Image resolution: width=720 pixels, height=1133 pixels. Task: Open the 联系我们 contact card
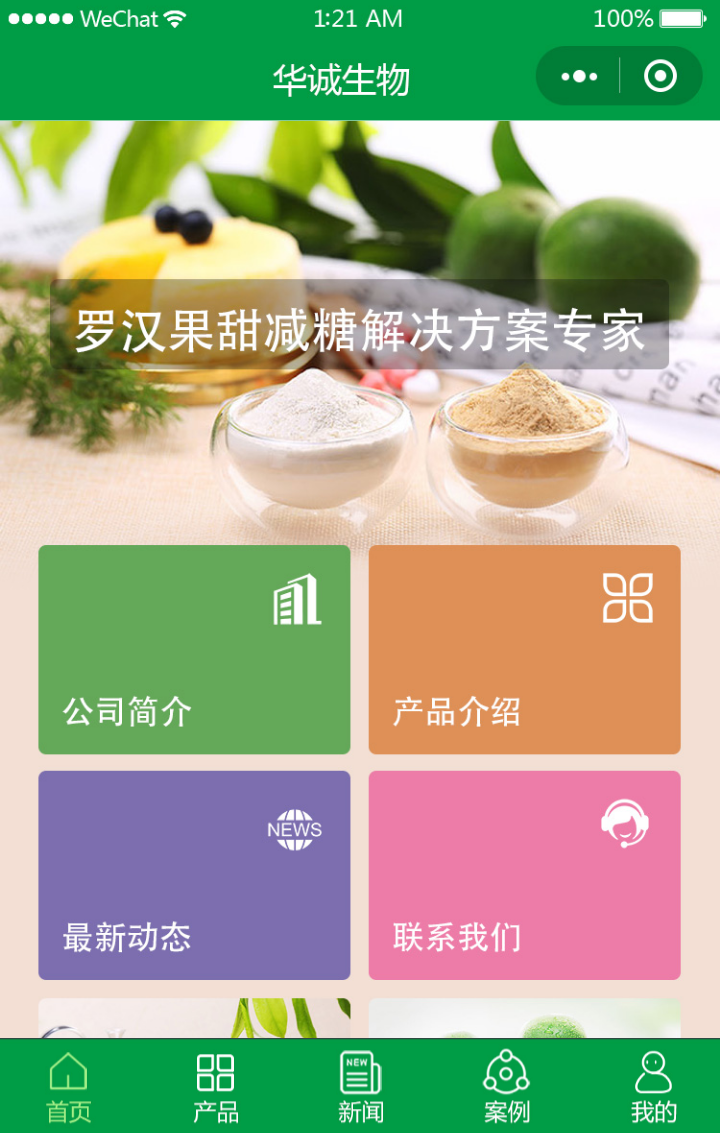[524, 875]
